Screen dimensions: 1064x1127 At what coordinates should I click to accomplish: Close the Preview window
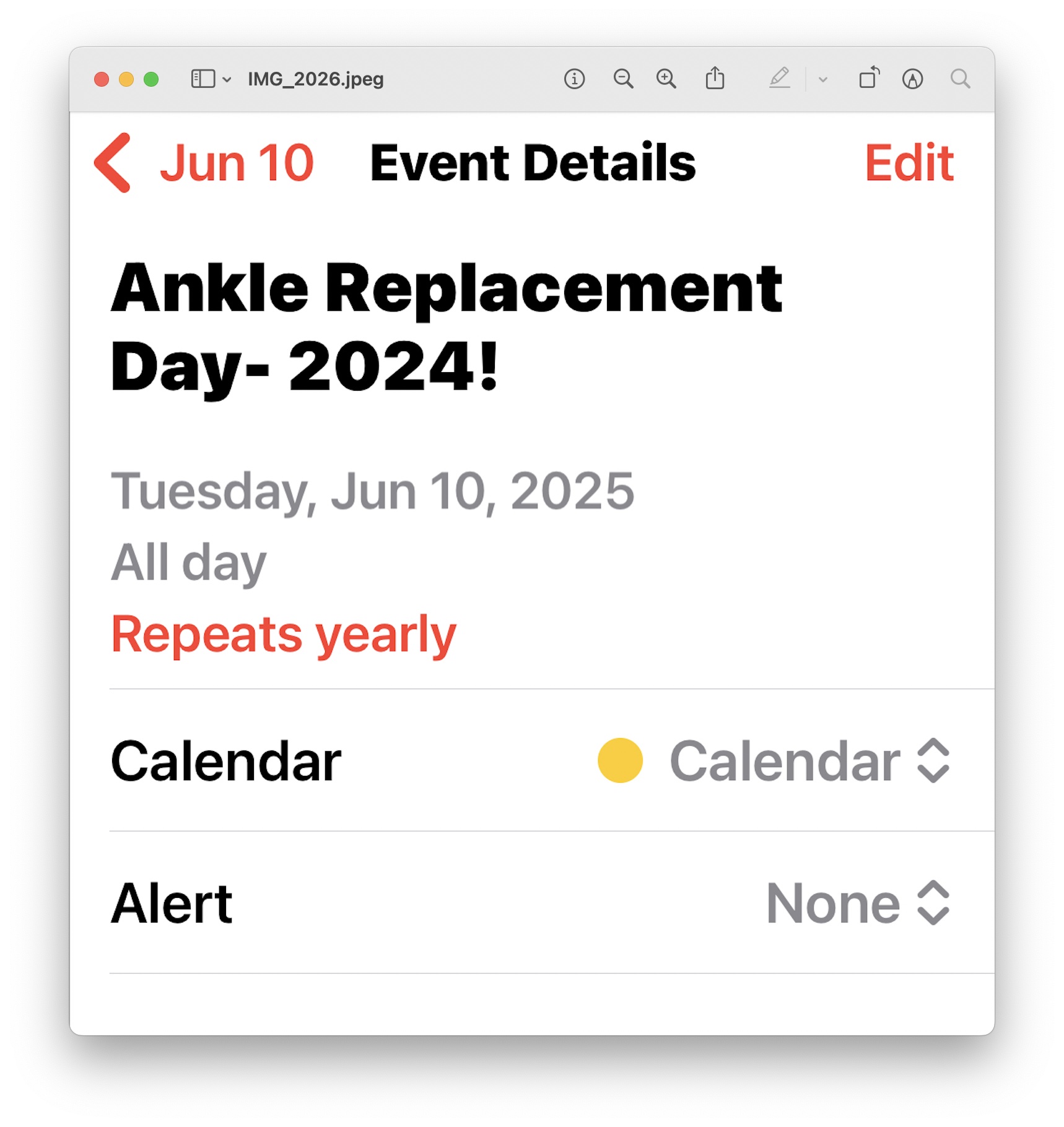click(x=102, y=79)
